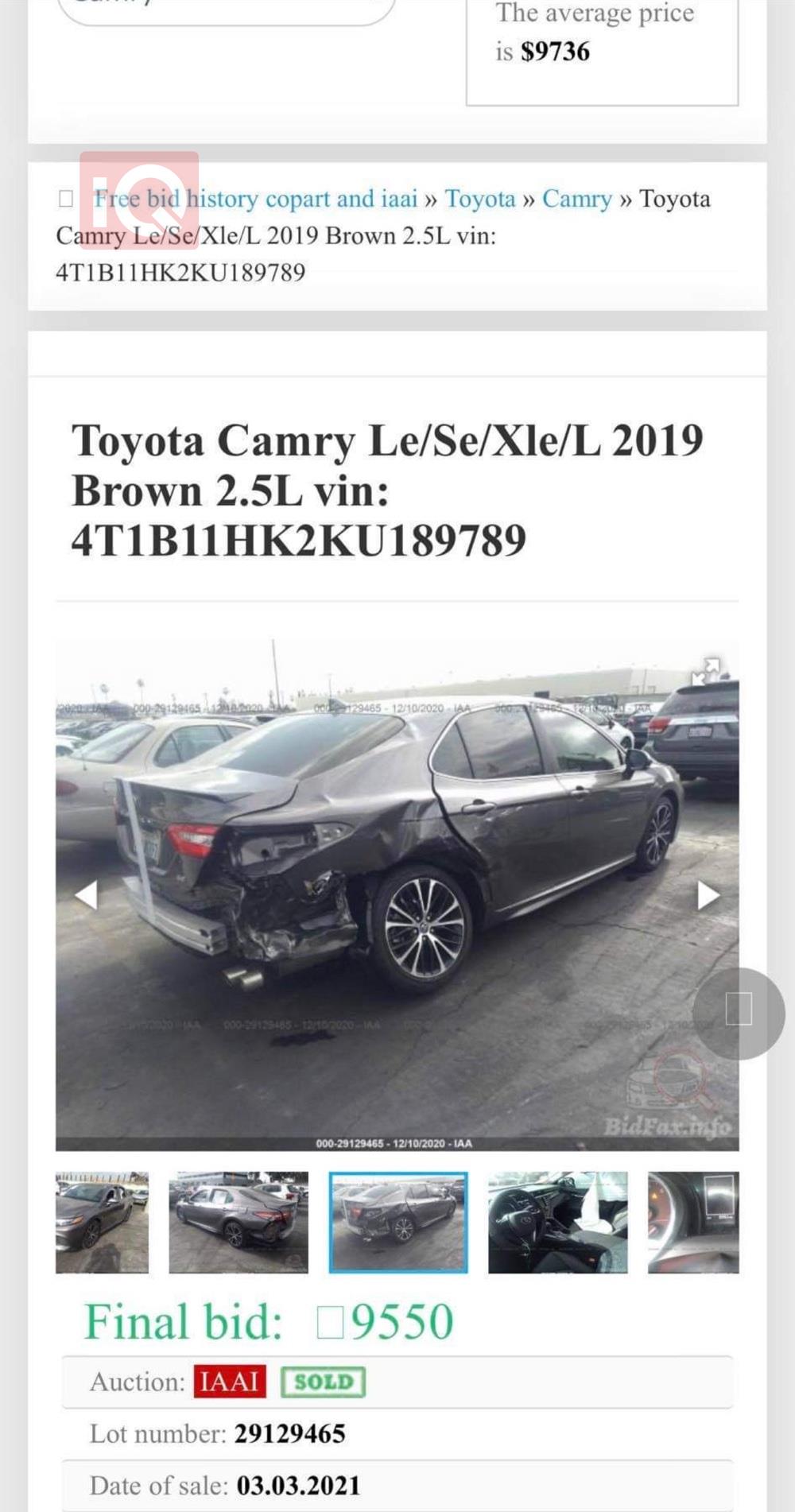Open the 'Free bid history copart and iaai' breadcrumb
The width and height of the screenshot is (795, 1512).
[255, 199]
